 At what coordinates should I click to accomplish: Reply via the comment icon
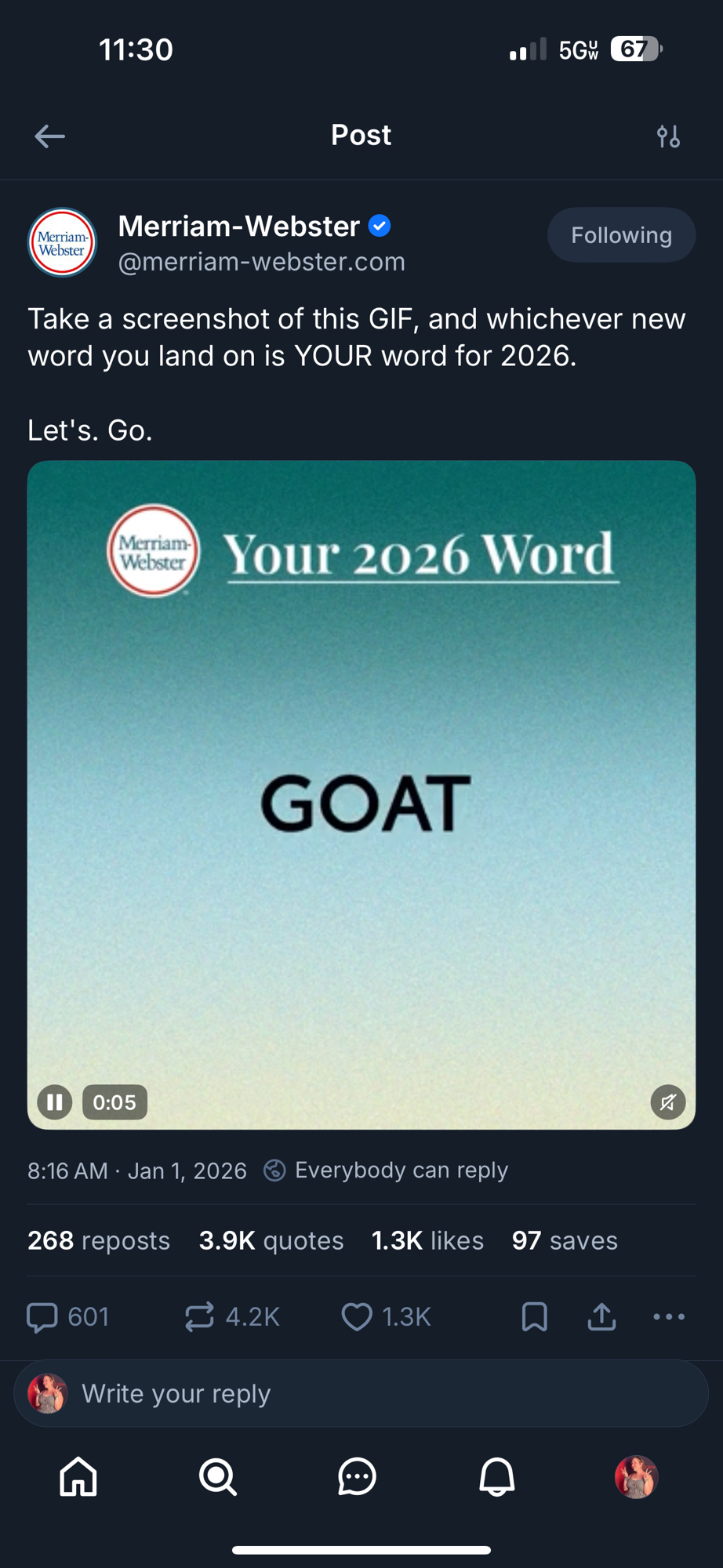pyautogui.click(x=43, y=1317)
